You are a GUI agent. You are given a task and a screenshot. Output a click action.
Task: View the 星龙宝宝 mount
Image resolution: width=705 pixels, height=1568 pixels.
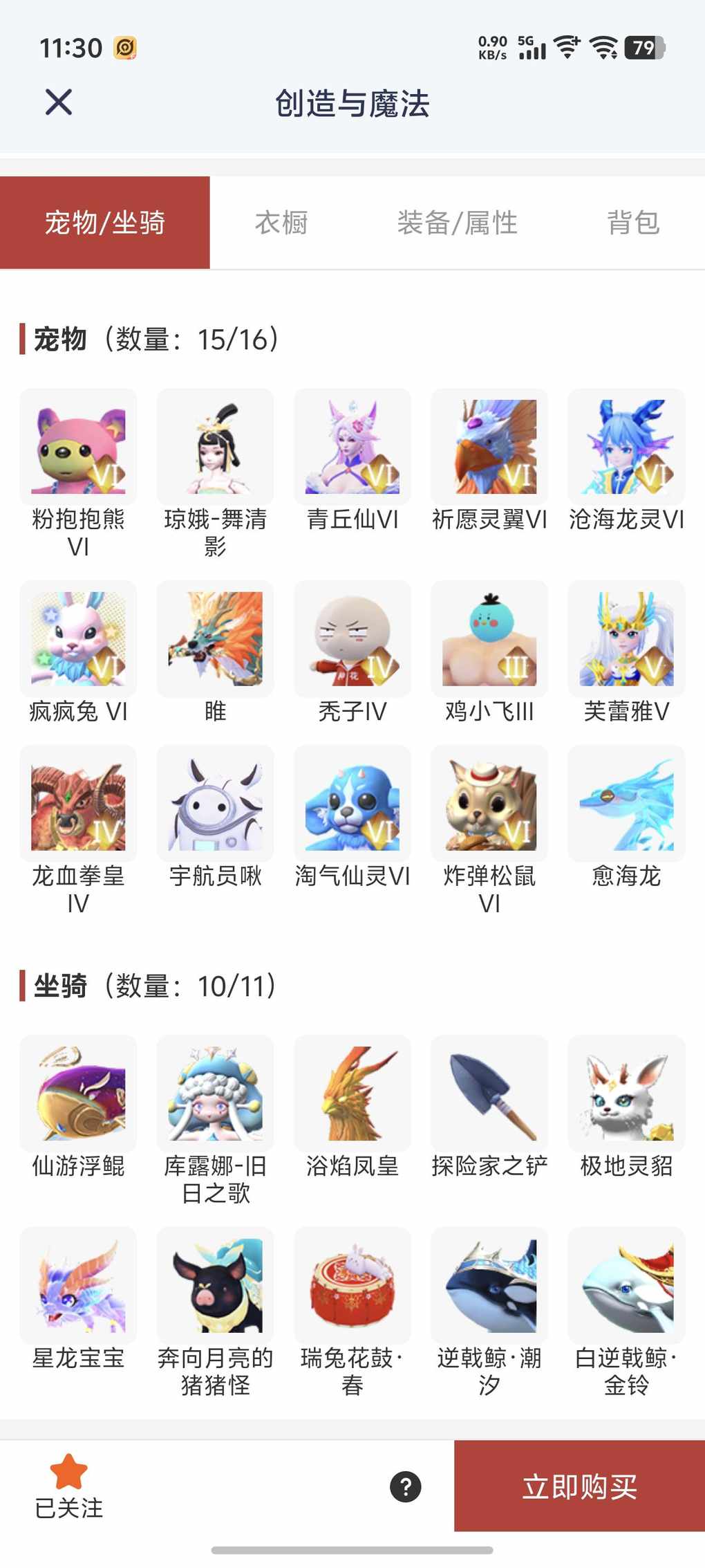coord(78,1286)
